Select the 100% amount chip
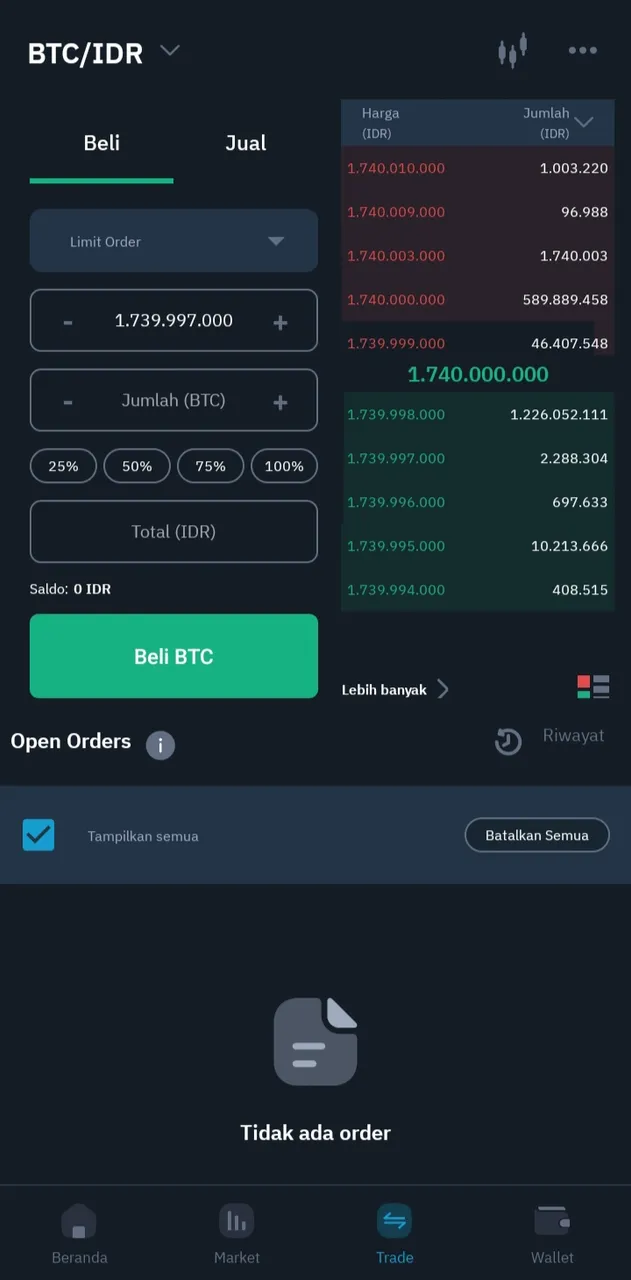 pyautogui.click(x=284, y=466)
